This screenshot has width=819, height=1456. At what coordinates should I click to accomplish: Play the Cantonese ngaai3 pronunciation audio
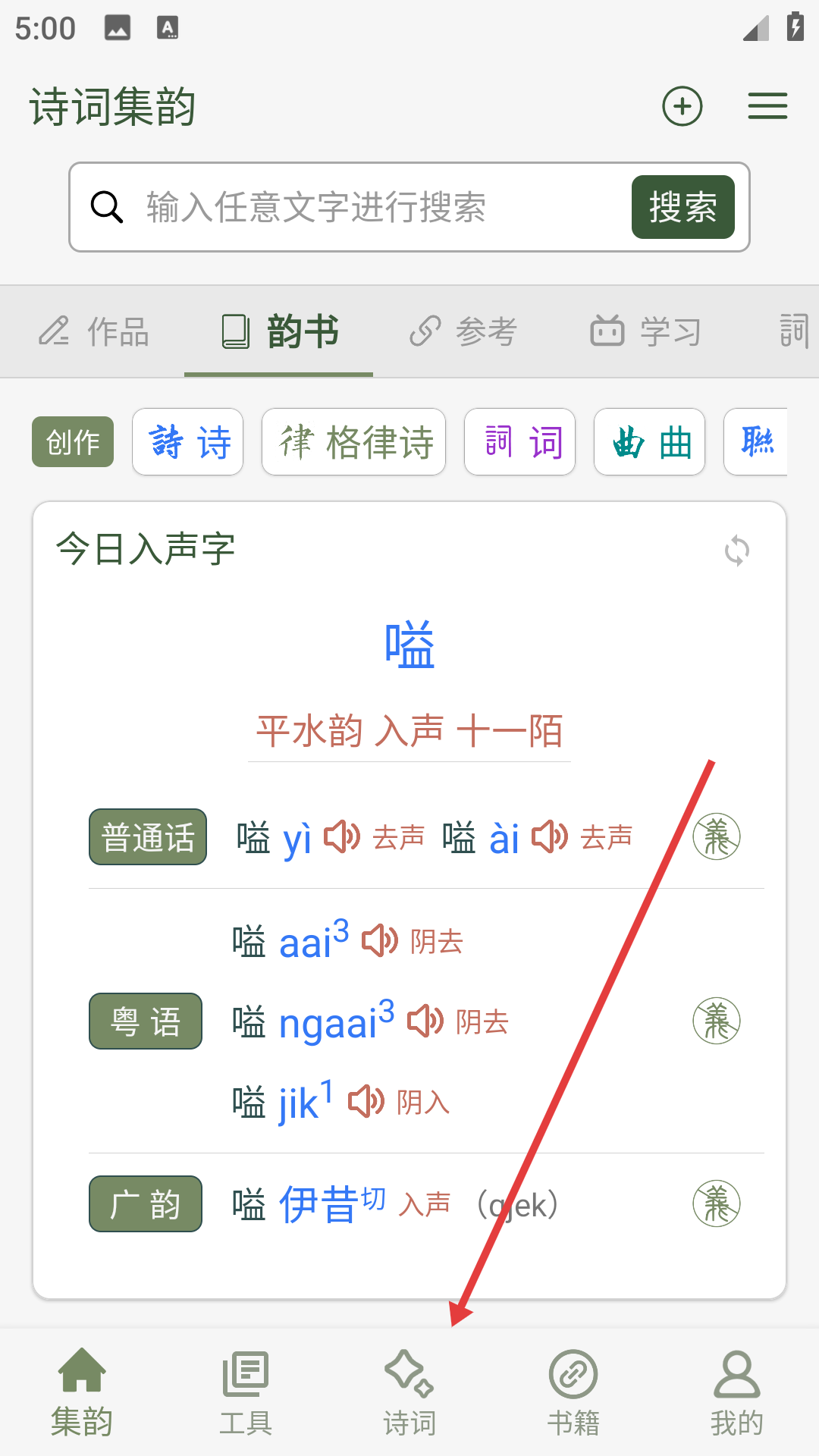click(x=425, y=1021)
